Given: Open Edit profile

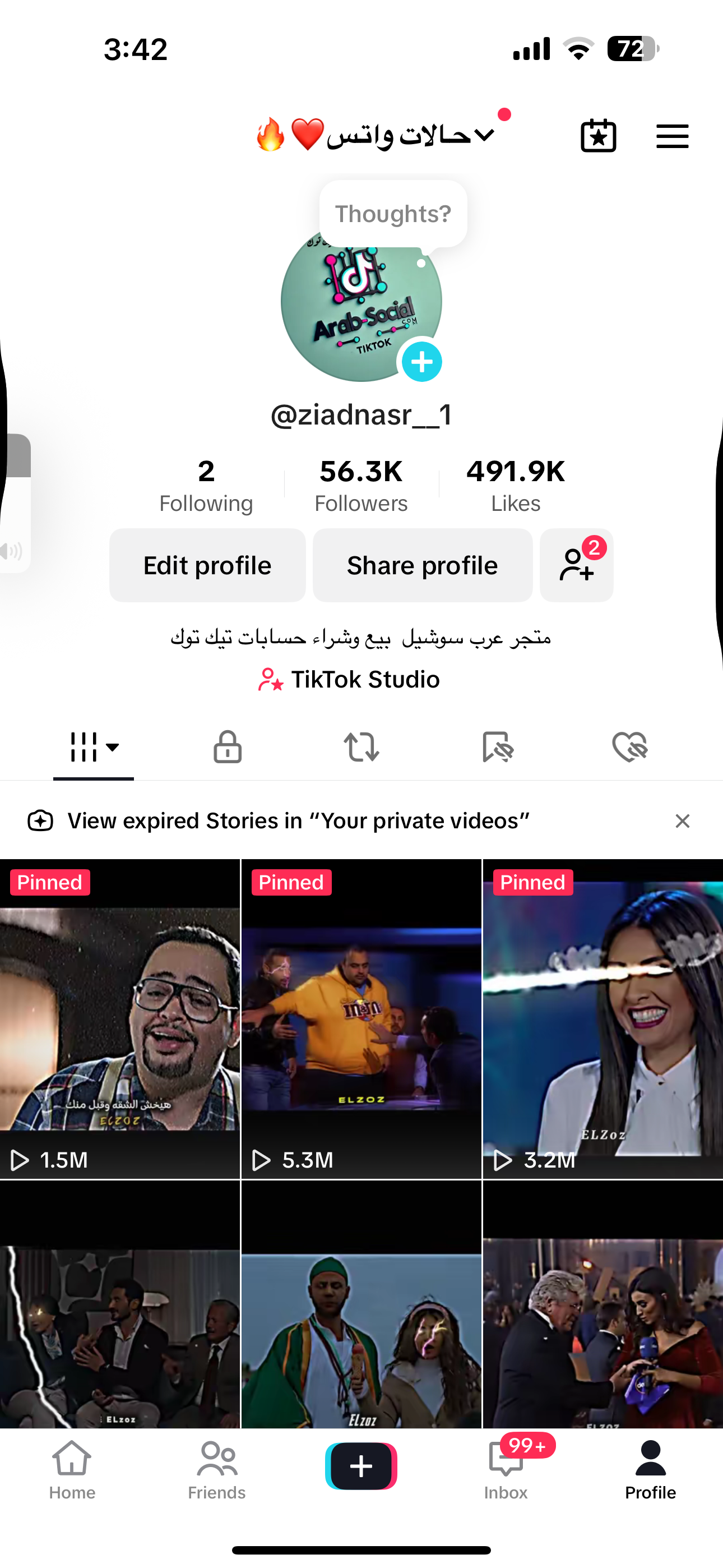Looking at the screenshot, I should point(207,565).
